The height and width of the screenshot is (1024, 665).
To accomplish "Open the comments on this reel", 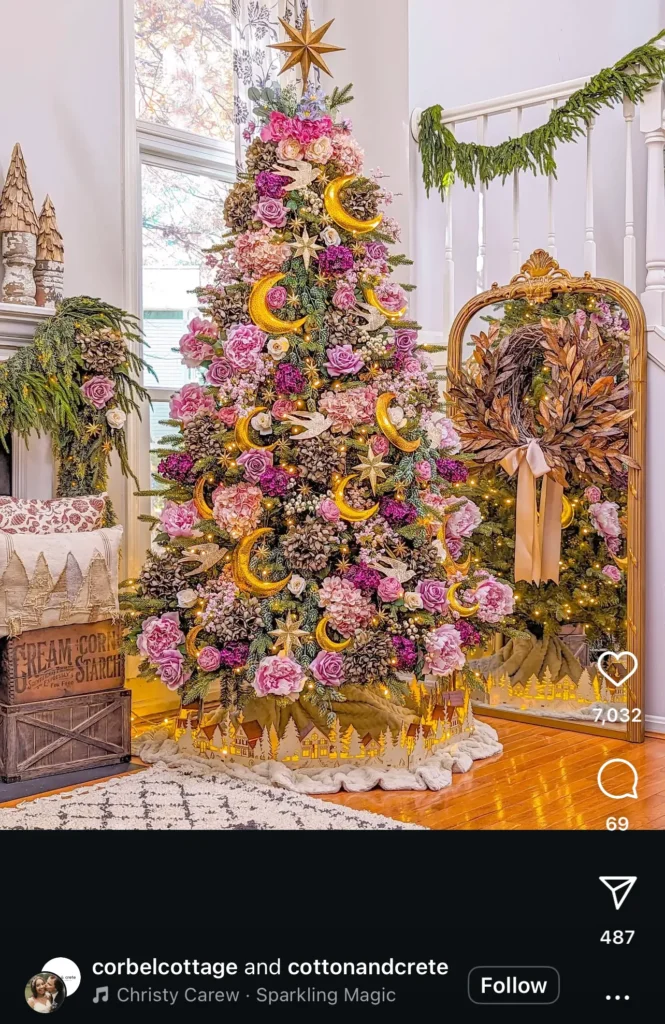I will [617, 779].
